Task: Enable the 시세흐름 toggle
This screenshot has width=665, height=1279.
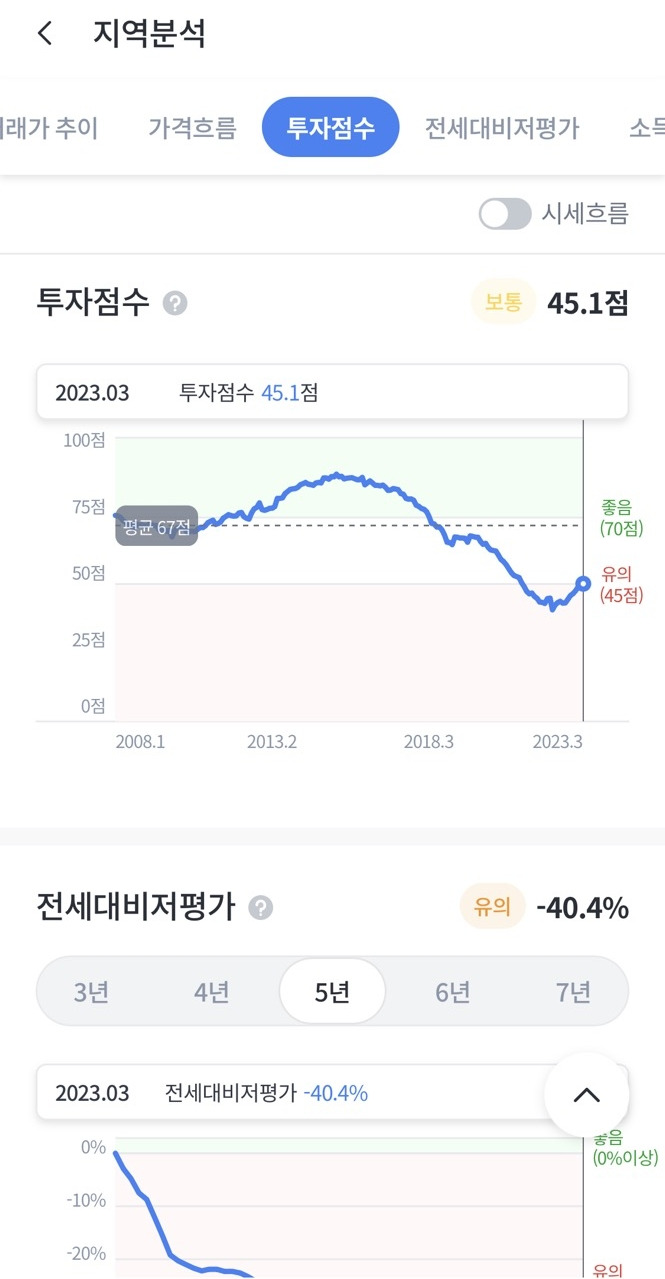Action: (x=505, y=214)
